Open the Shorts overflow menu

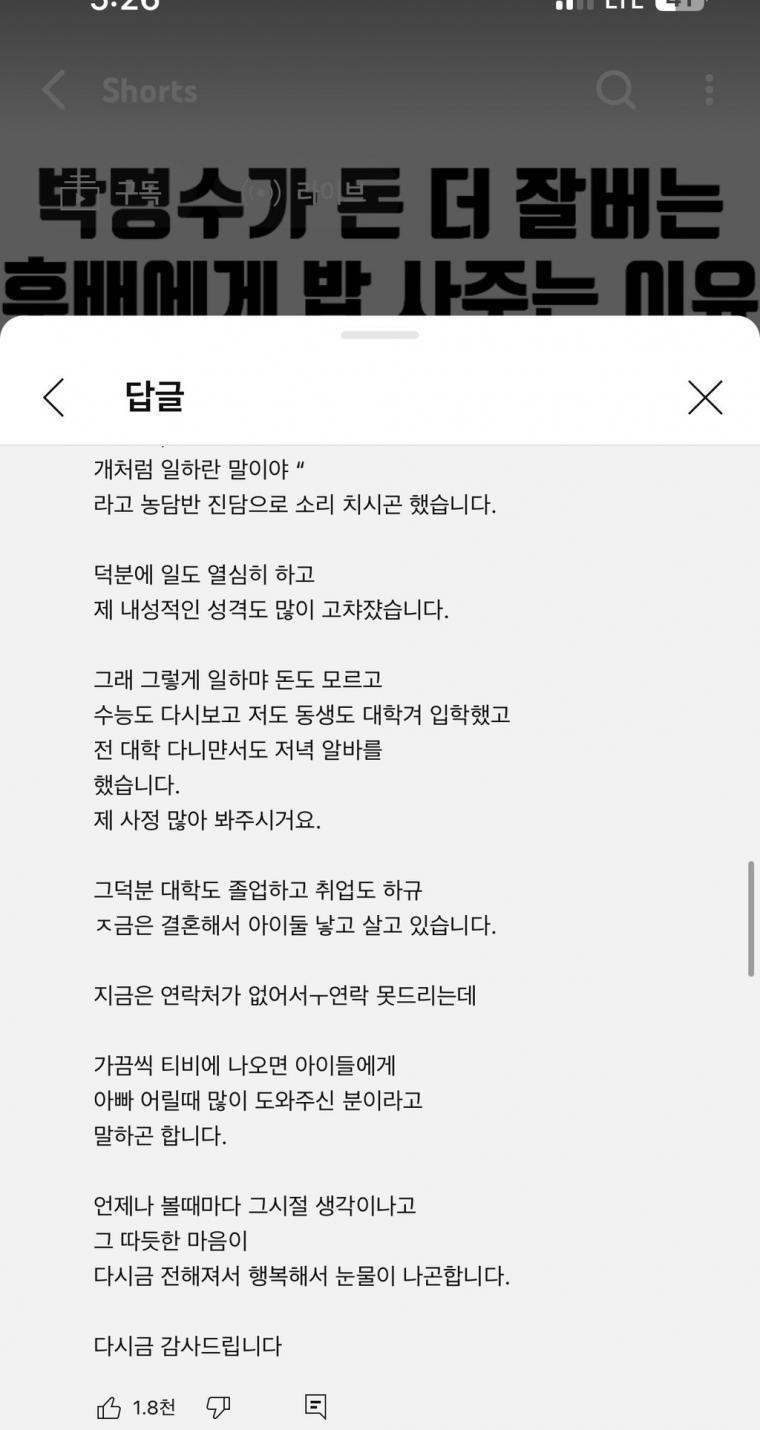point(709,90)
